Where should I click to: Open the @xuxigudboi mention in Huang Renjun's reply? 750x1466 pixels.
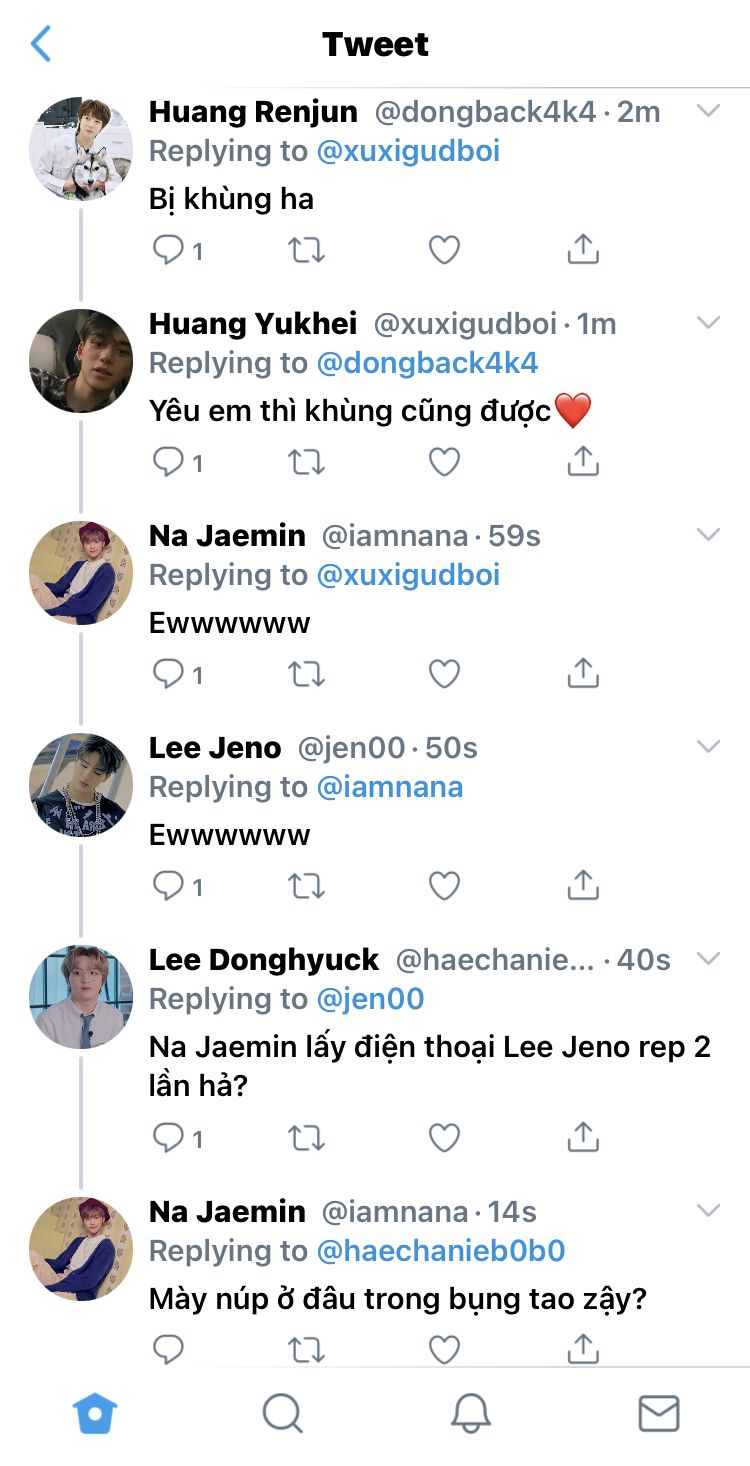click(408, 151)
